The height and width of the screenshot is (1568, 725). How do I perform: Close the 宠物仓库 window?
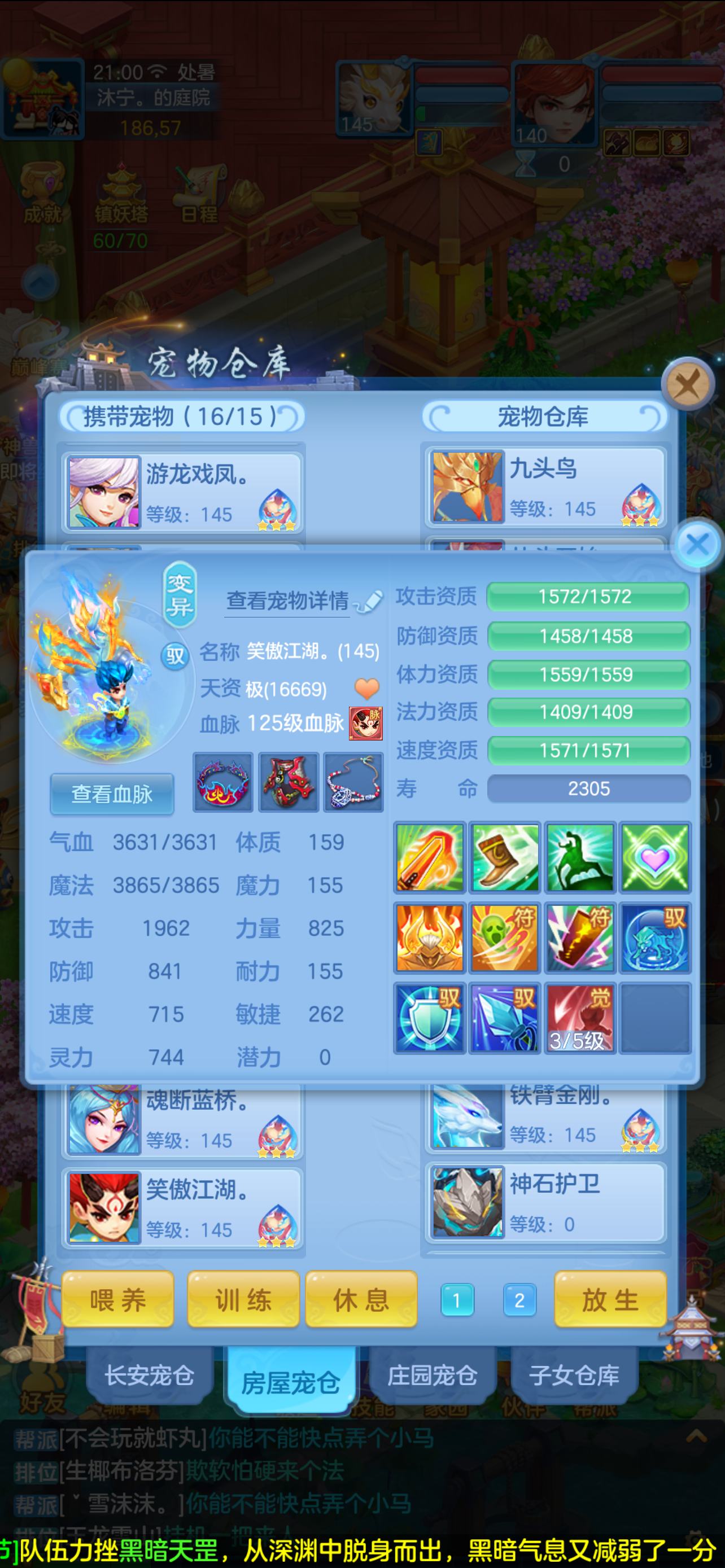(688, 384)
